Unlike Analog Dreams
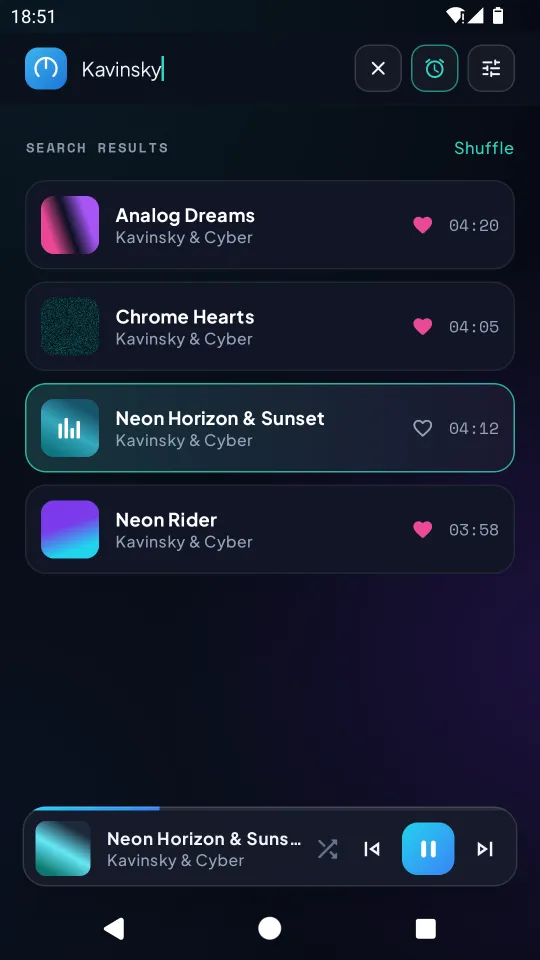This screenshot has width=540, height=960. [422, 225]
